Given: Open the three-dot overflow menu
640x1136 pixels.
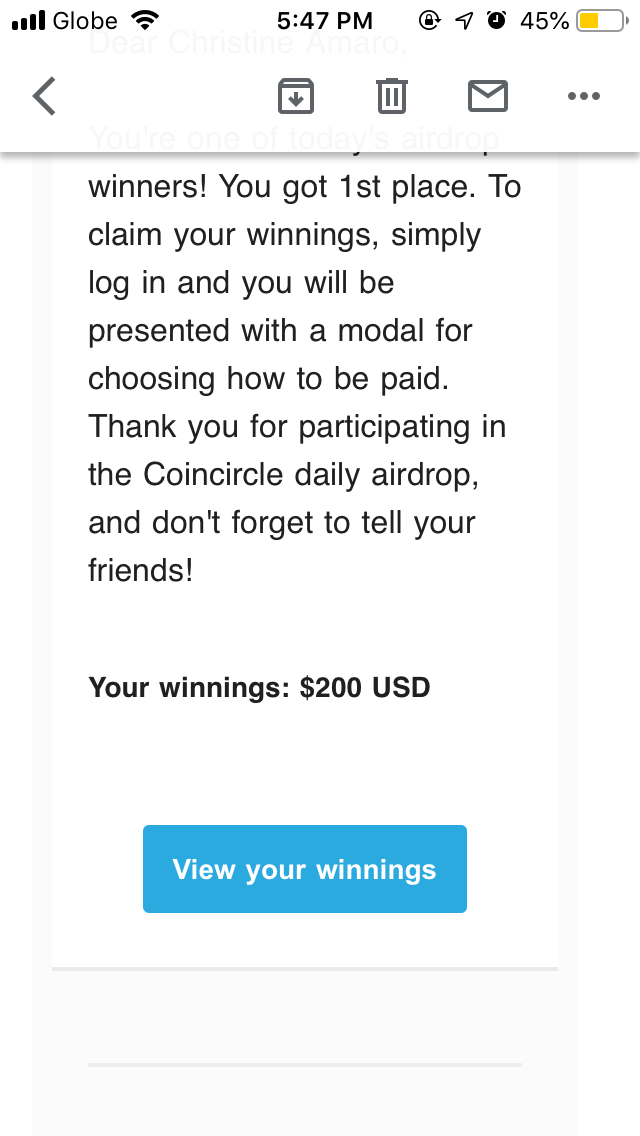Looking at the screenshot, I should 583,97.
